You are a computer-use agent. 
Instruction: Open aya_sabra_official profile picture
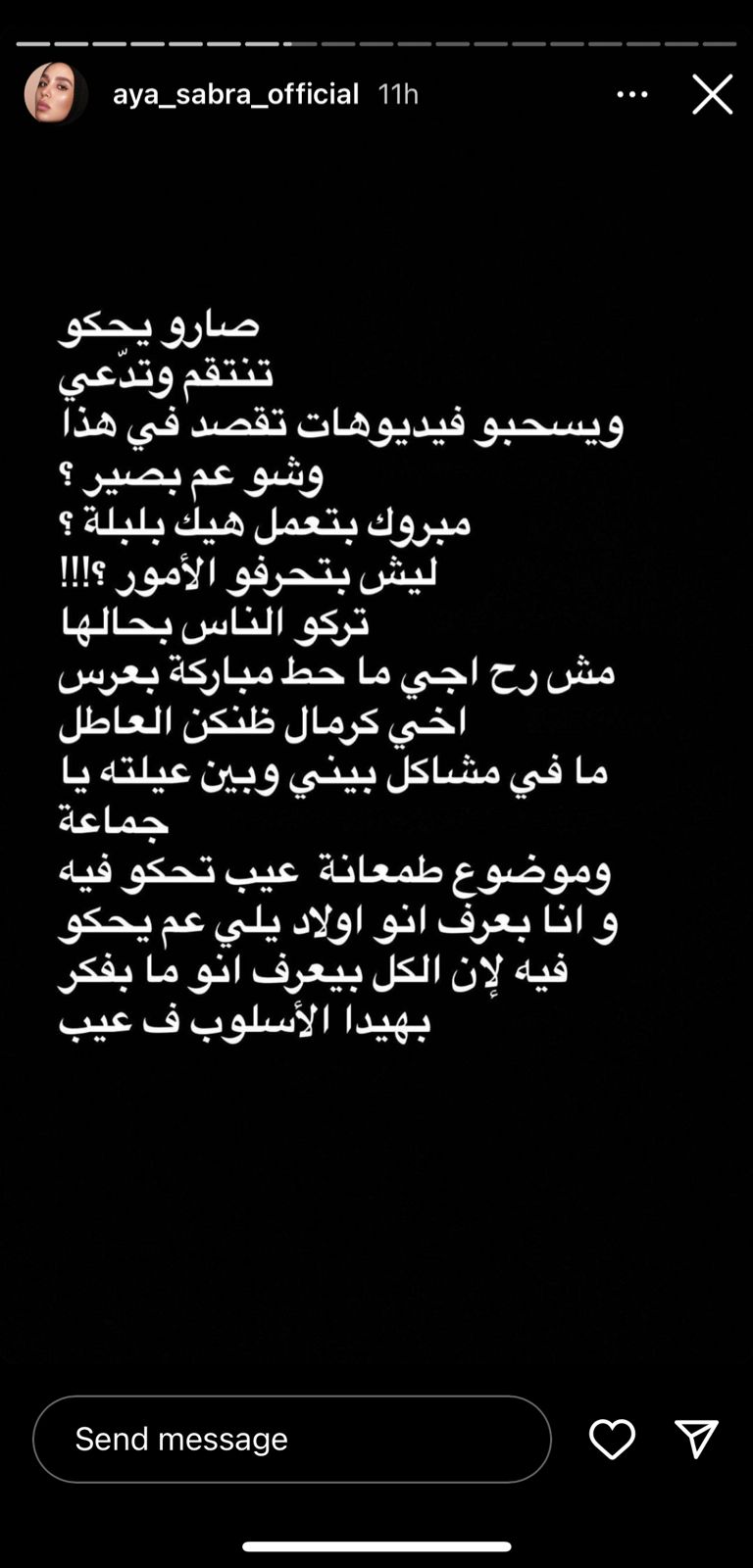[55, 95]
